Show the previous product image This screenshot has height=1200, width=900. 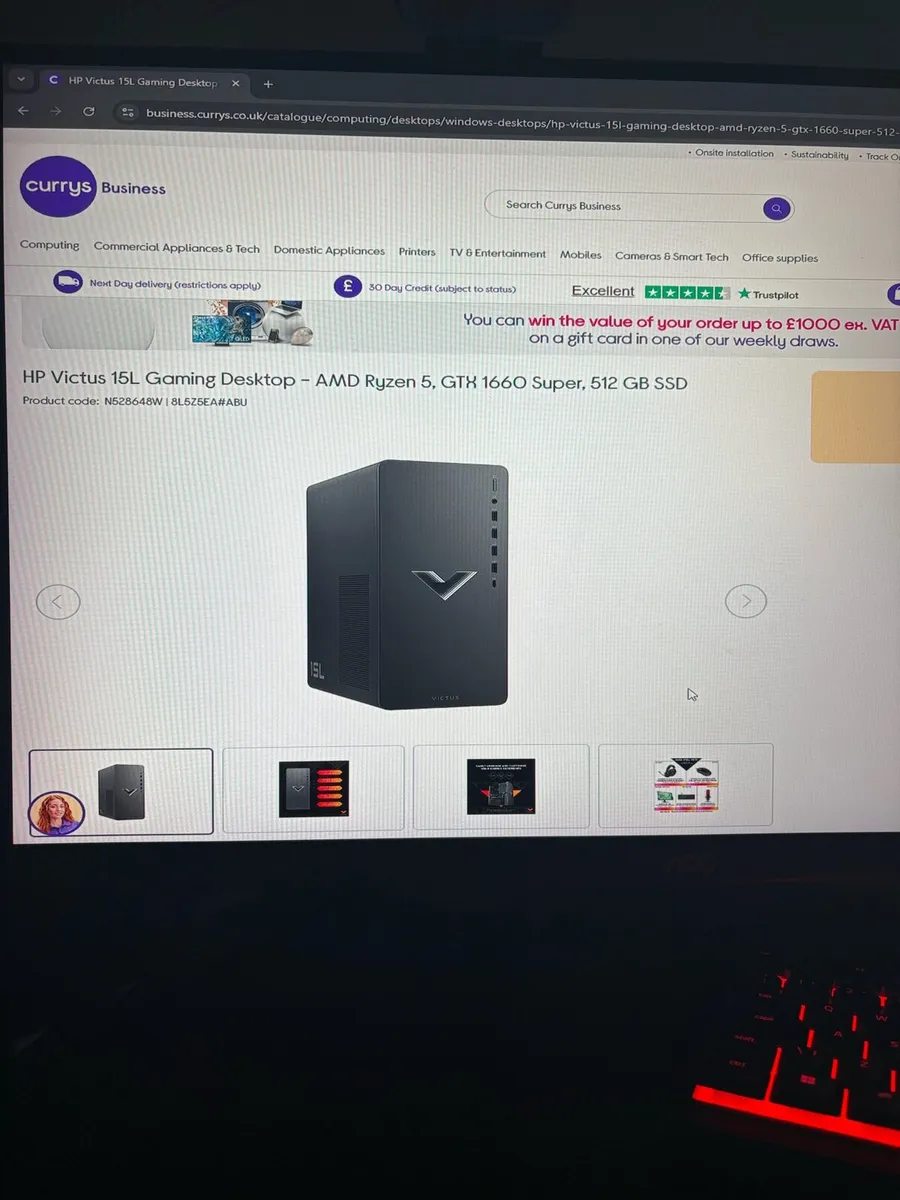click(57, 601)
